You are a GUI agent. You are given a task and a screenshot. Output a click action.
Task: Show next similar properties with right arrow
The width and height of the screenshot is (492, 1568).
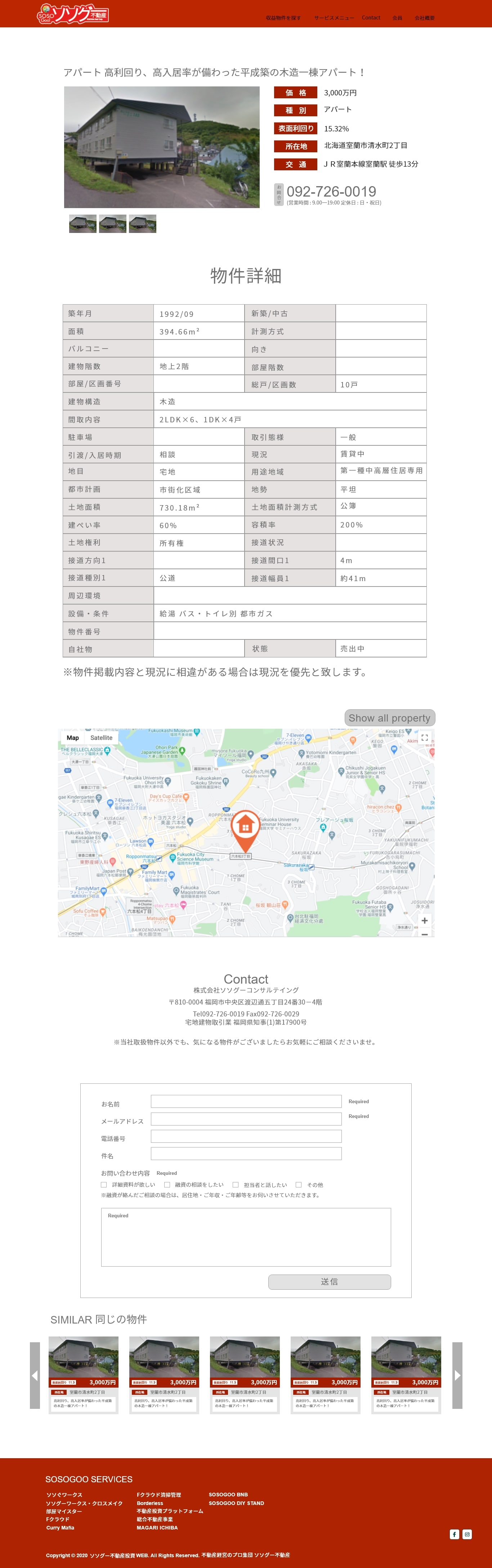click(x=457, y=1375)
